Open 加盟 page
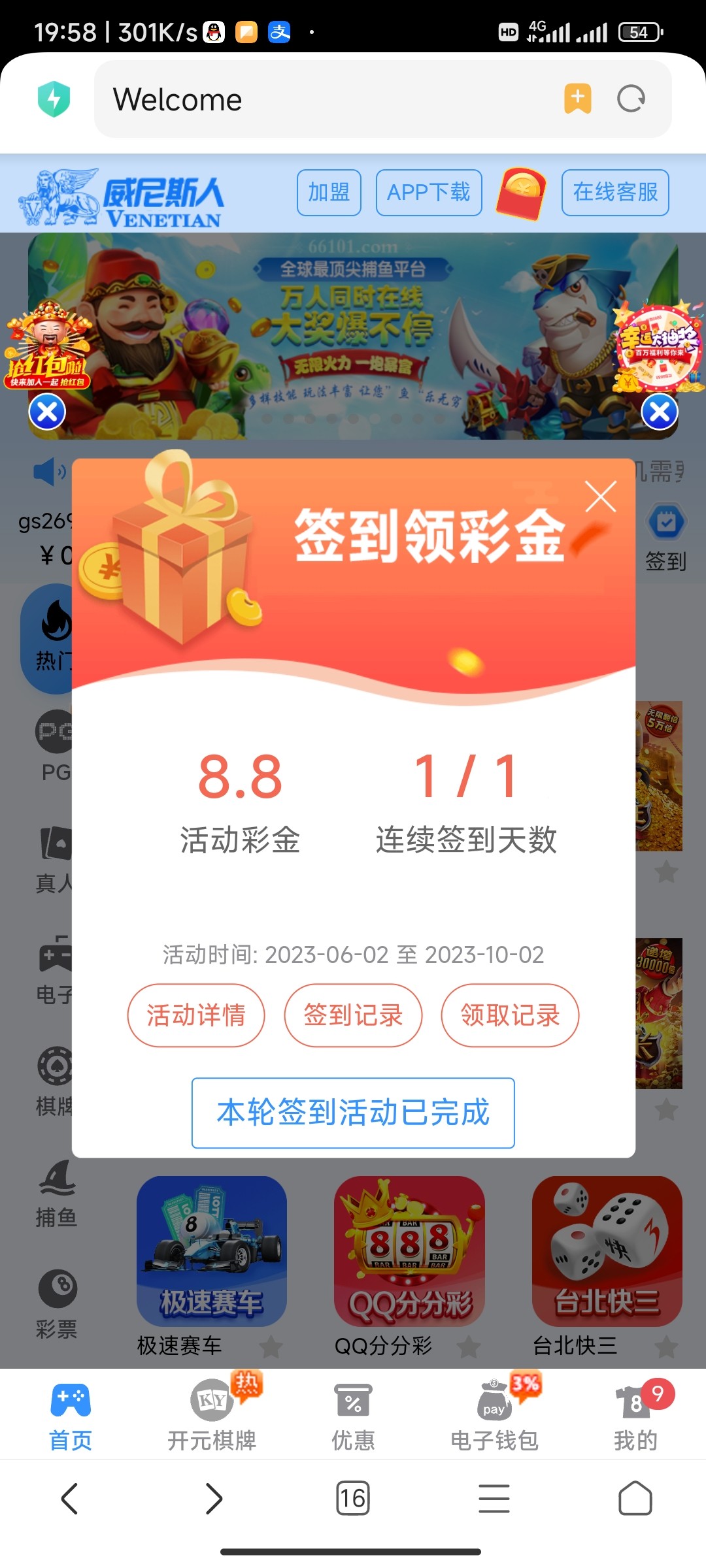 click(329, 193)
